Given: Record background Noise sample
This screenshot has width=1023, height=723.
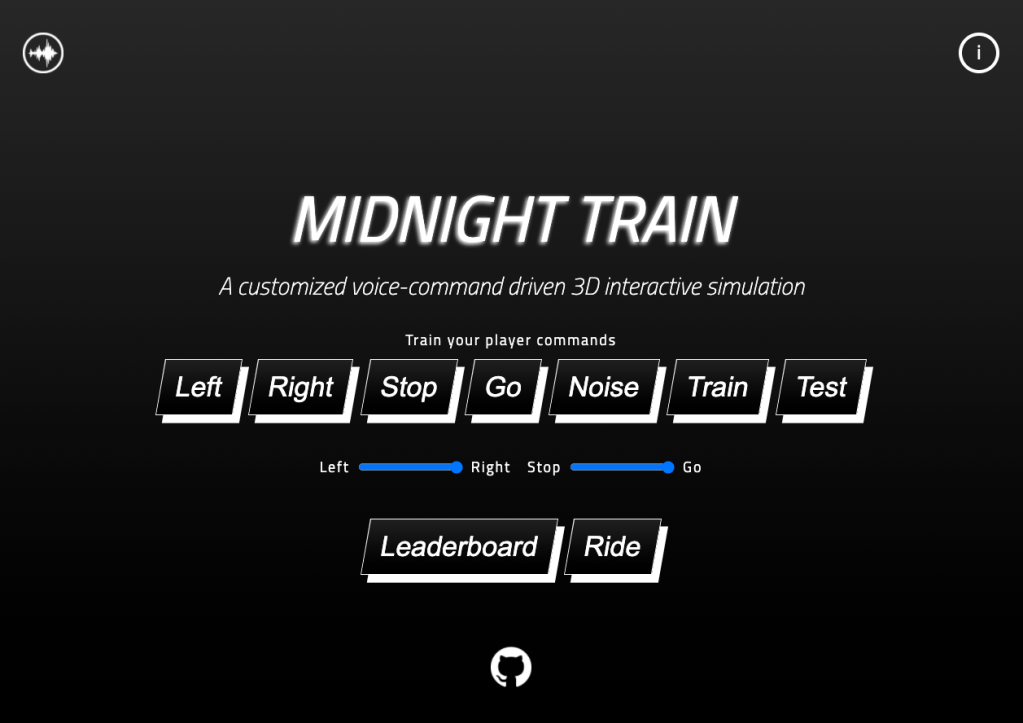Looking at the screenshot, I should click(x=603, y=387).
